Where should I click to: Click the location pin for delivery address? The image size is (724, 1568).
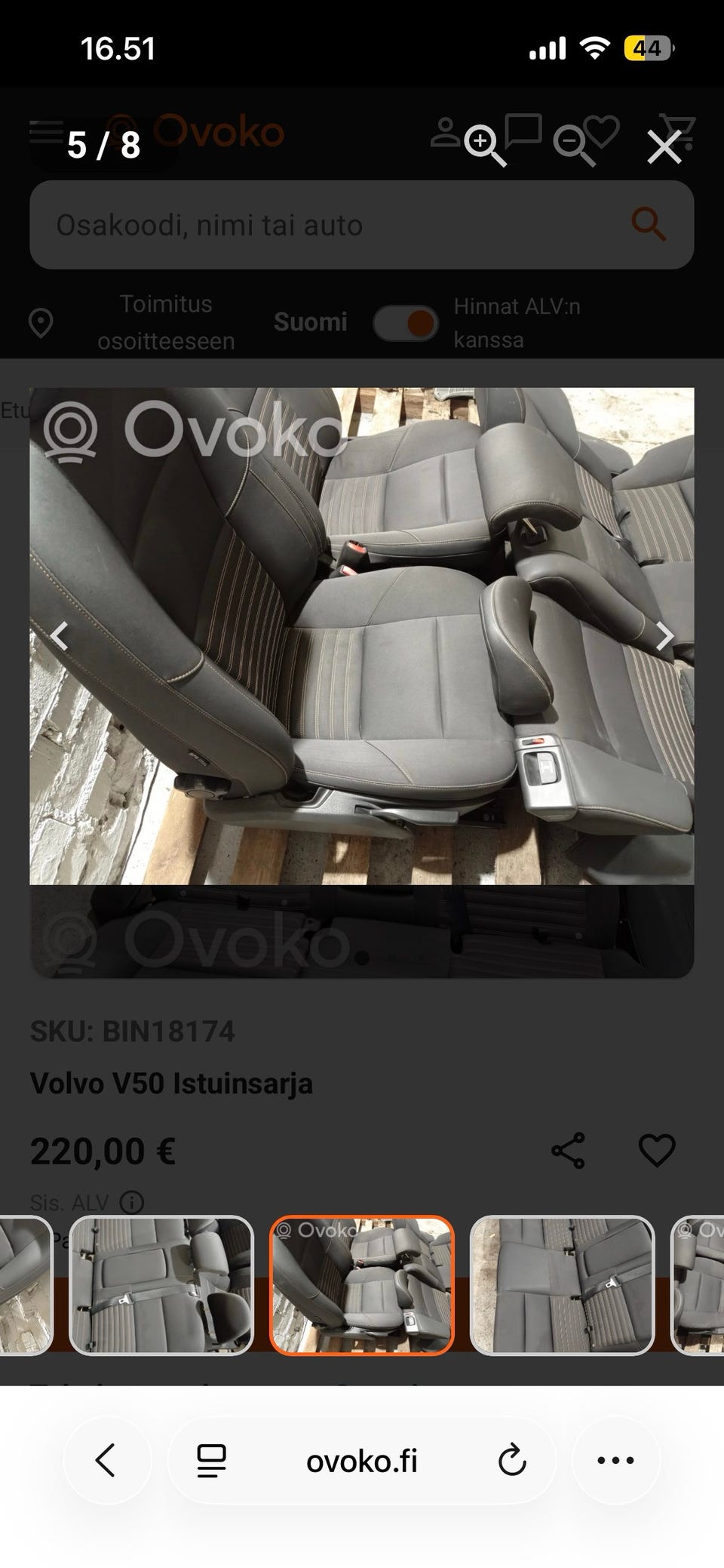coord(40,323)
